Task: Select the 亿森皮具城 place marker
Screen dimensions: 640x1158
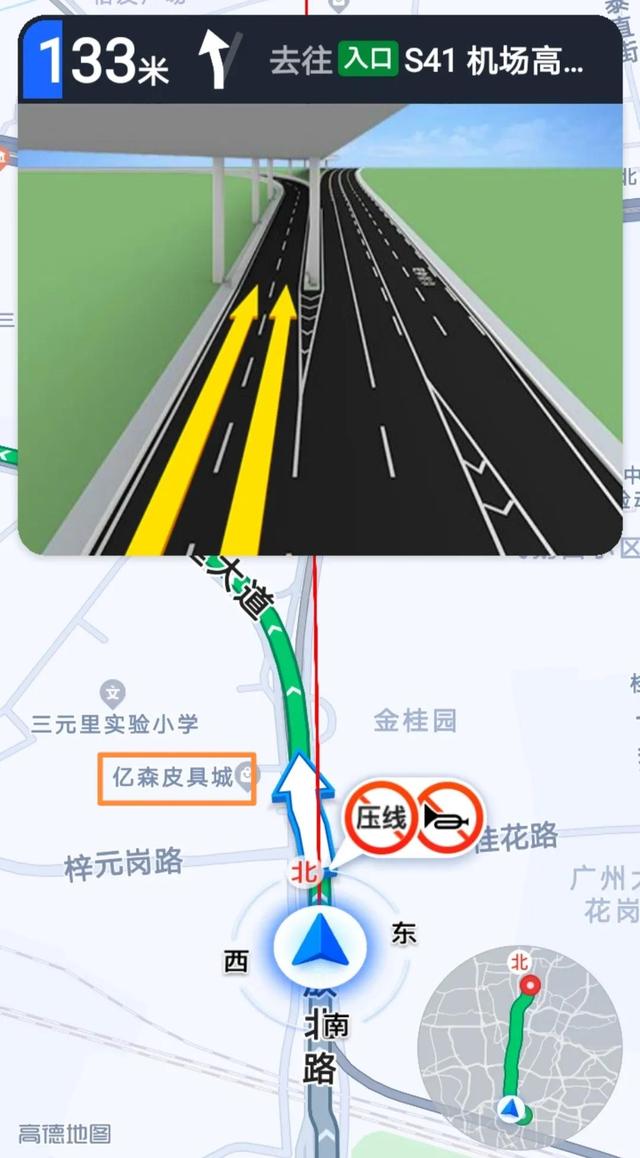Action: pos(177,777)
